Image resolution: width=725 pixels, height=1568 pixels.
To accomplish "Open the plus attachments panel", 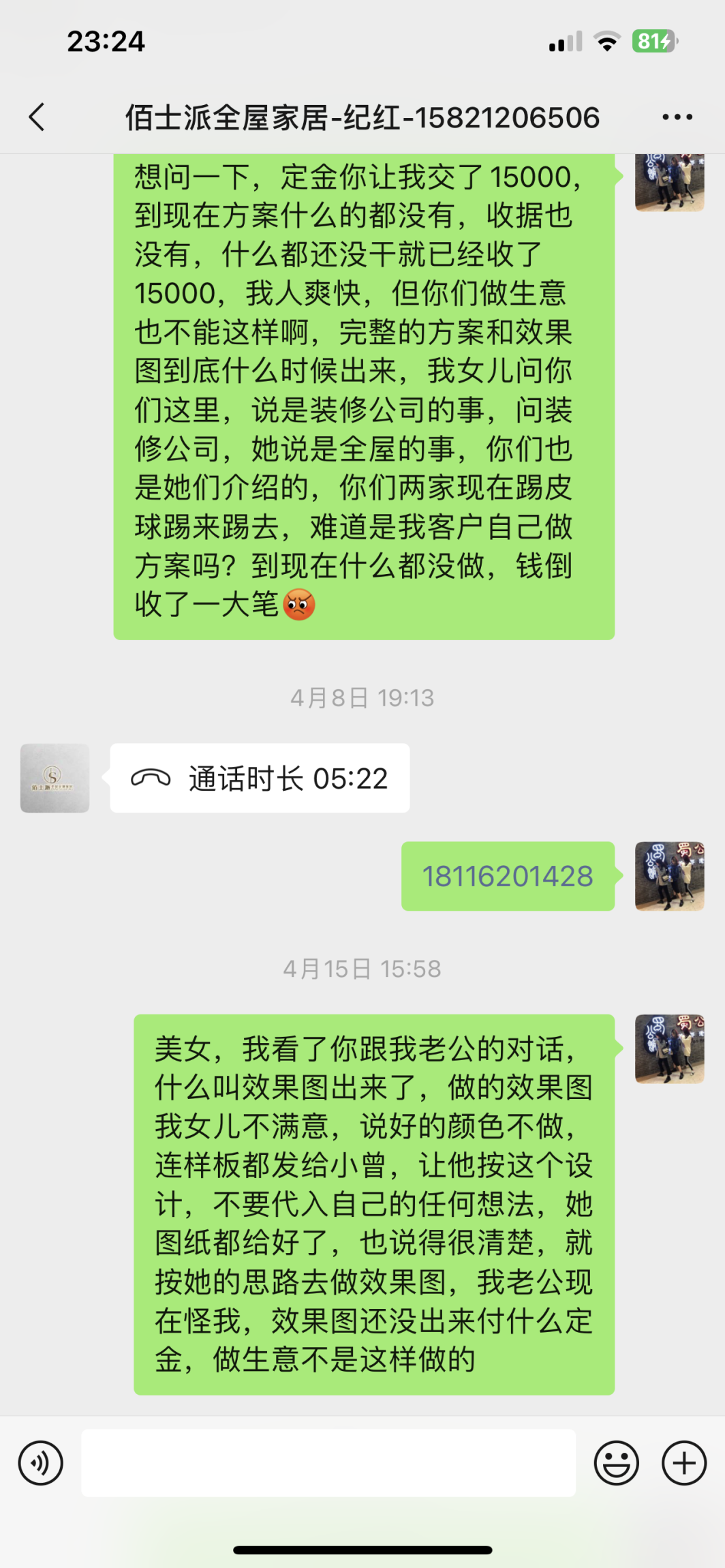I will 684,1463.
